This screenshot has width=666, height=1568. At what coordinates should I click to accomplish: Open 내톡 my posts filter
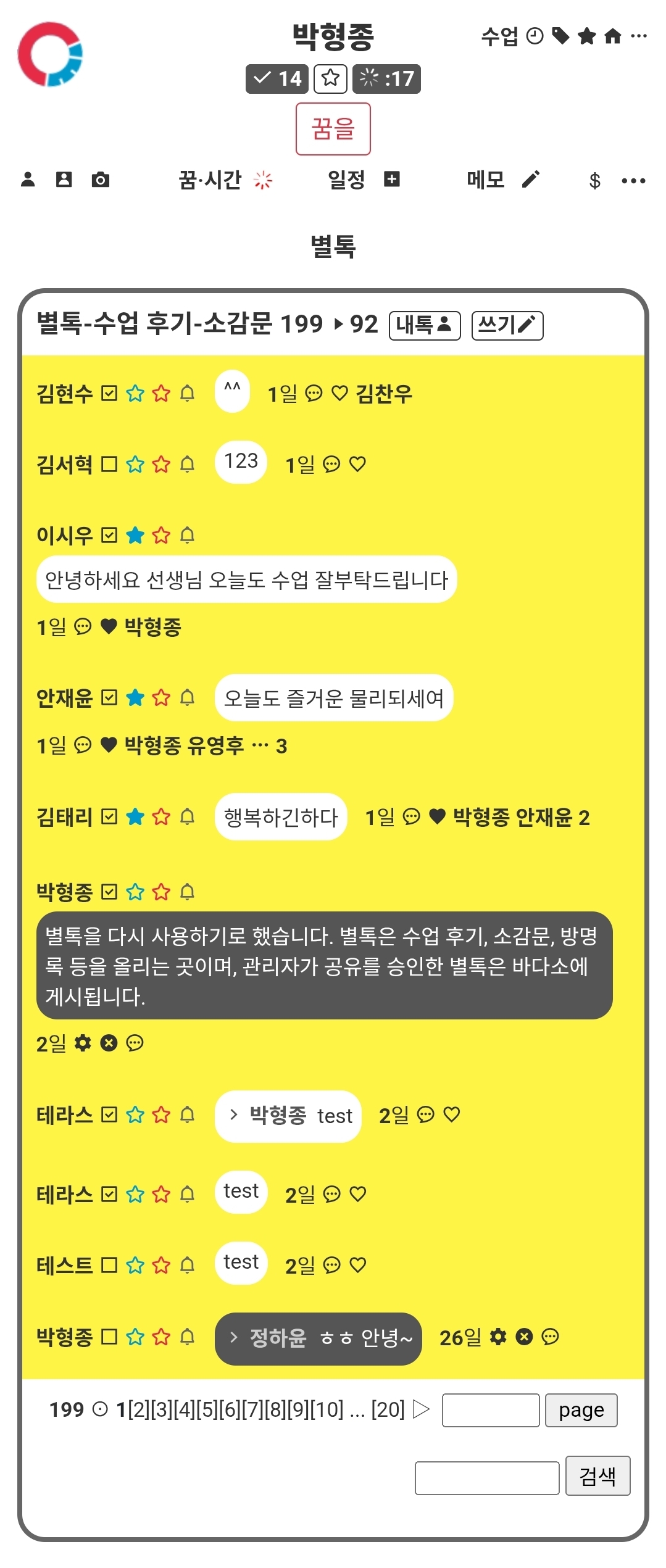pyautogui.click(x=424, y=325)
